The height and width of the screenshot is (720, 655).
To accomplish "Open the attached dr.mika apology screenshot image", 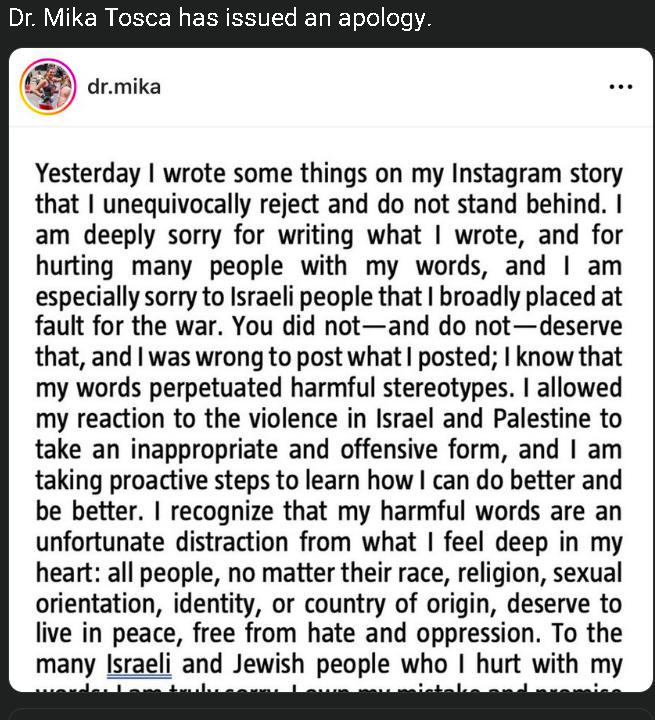I will pyautogui.click(x=330, y=370).
